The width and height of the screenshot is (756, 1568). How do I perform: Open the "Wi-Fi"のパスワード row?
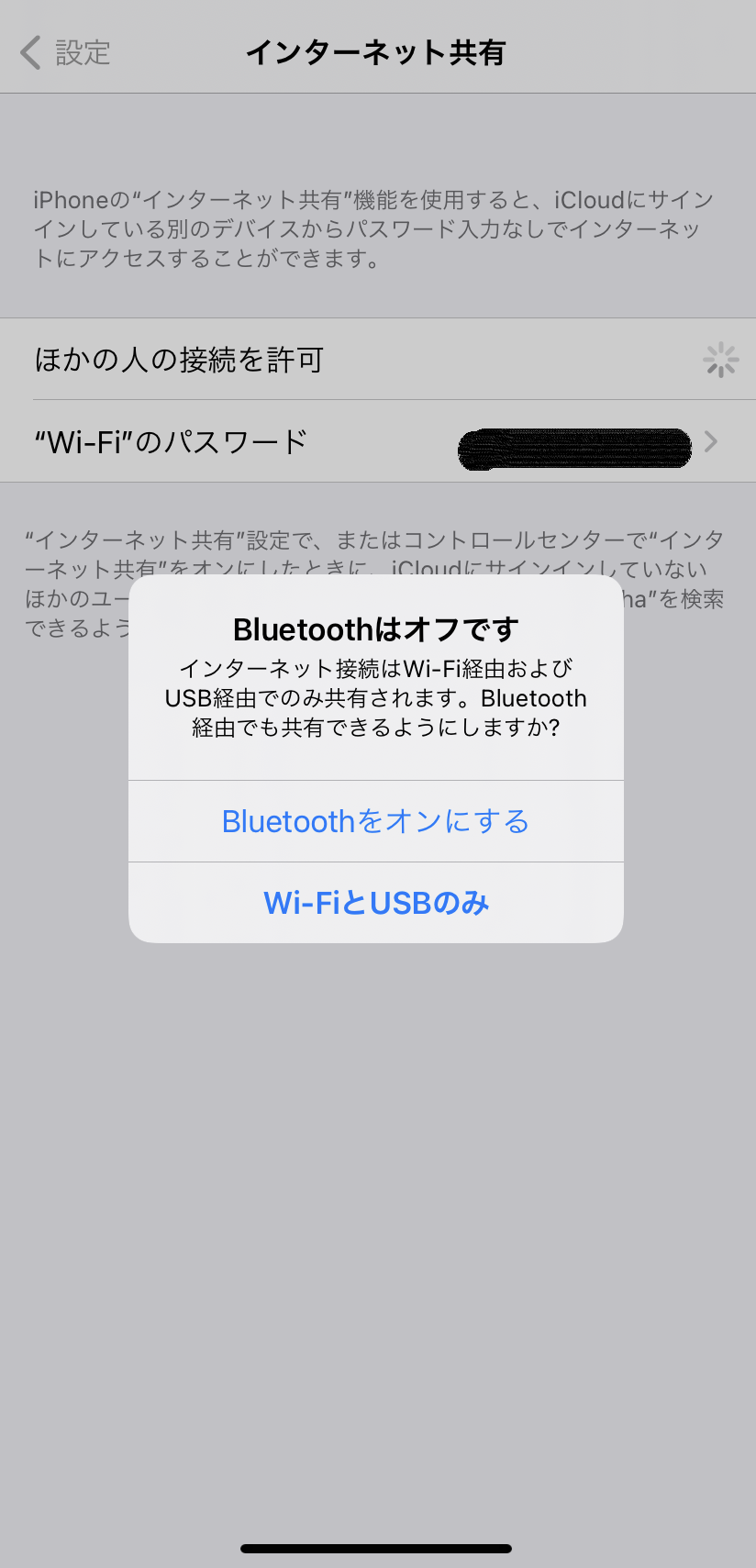coord(378,441)
